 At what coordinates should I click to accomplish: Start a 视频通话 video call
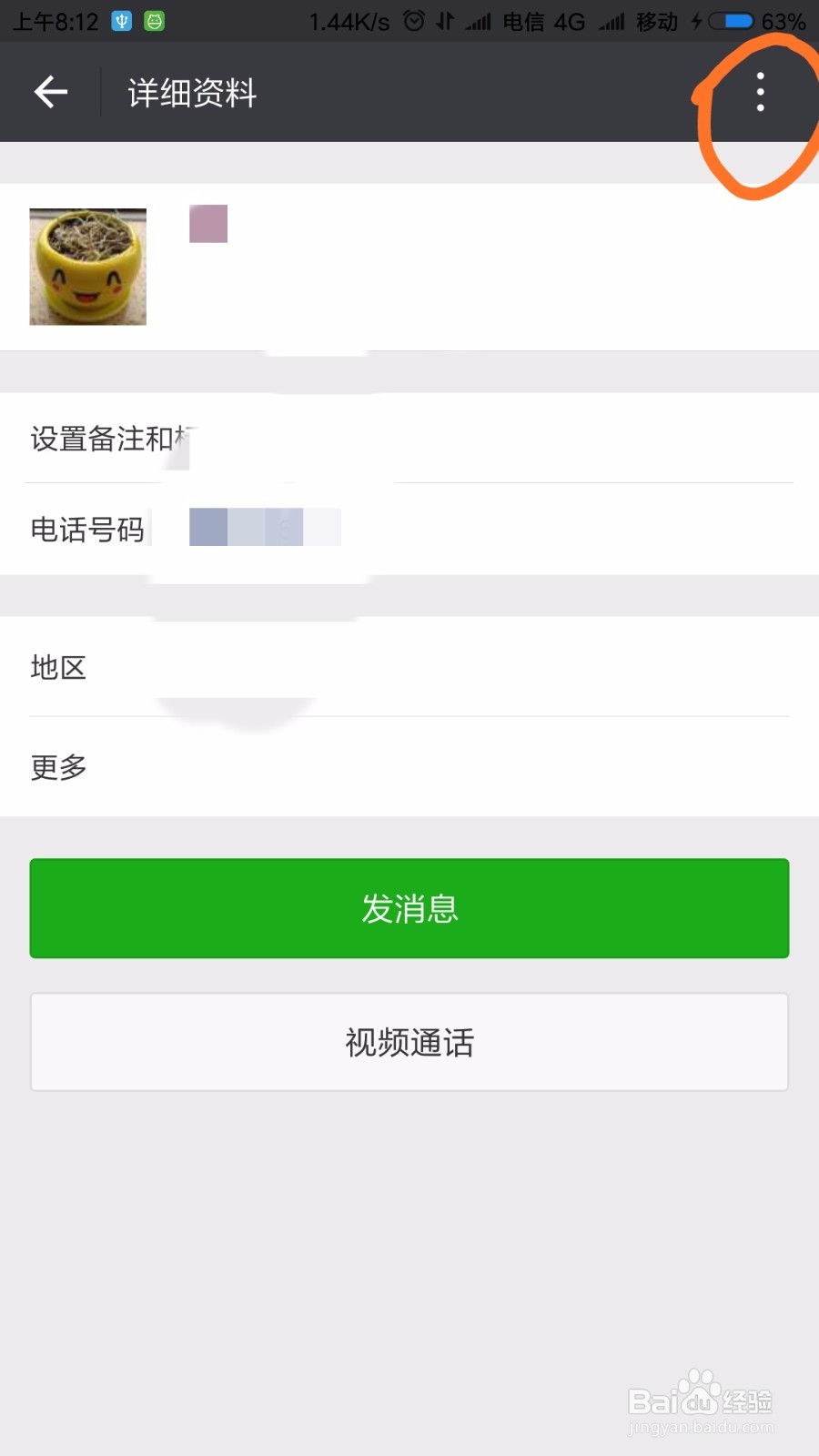pyautogui.click(x=409, y=1042)
